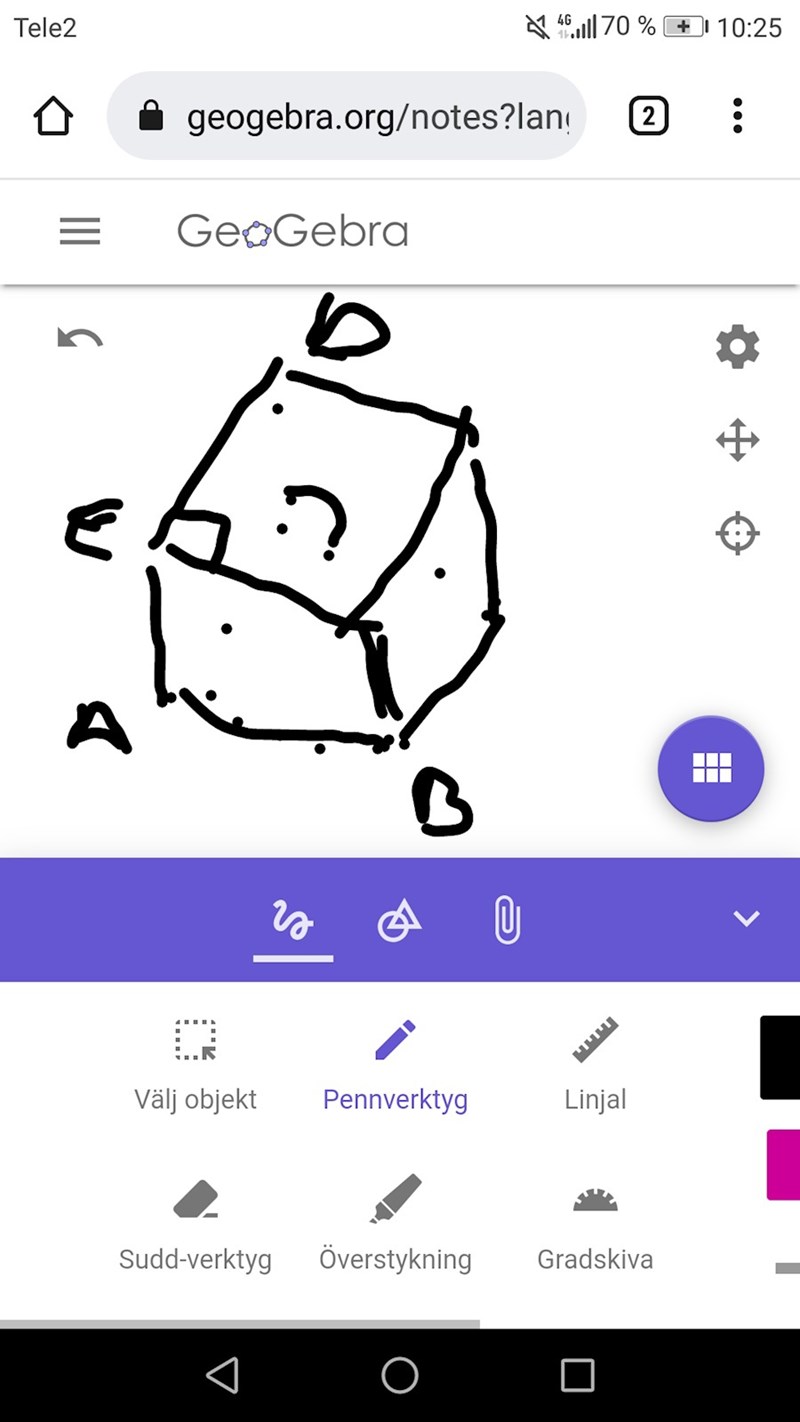Pick the magenta pen color
The height and width of the screenshot is (1422, 800).
[783, 1165]
